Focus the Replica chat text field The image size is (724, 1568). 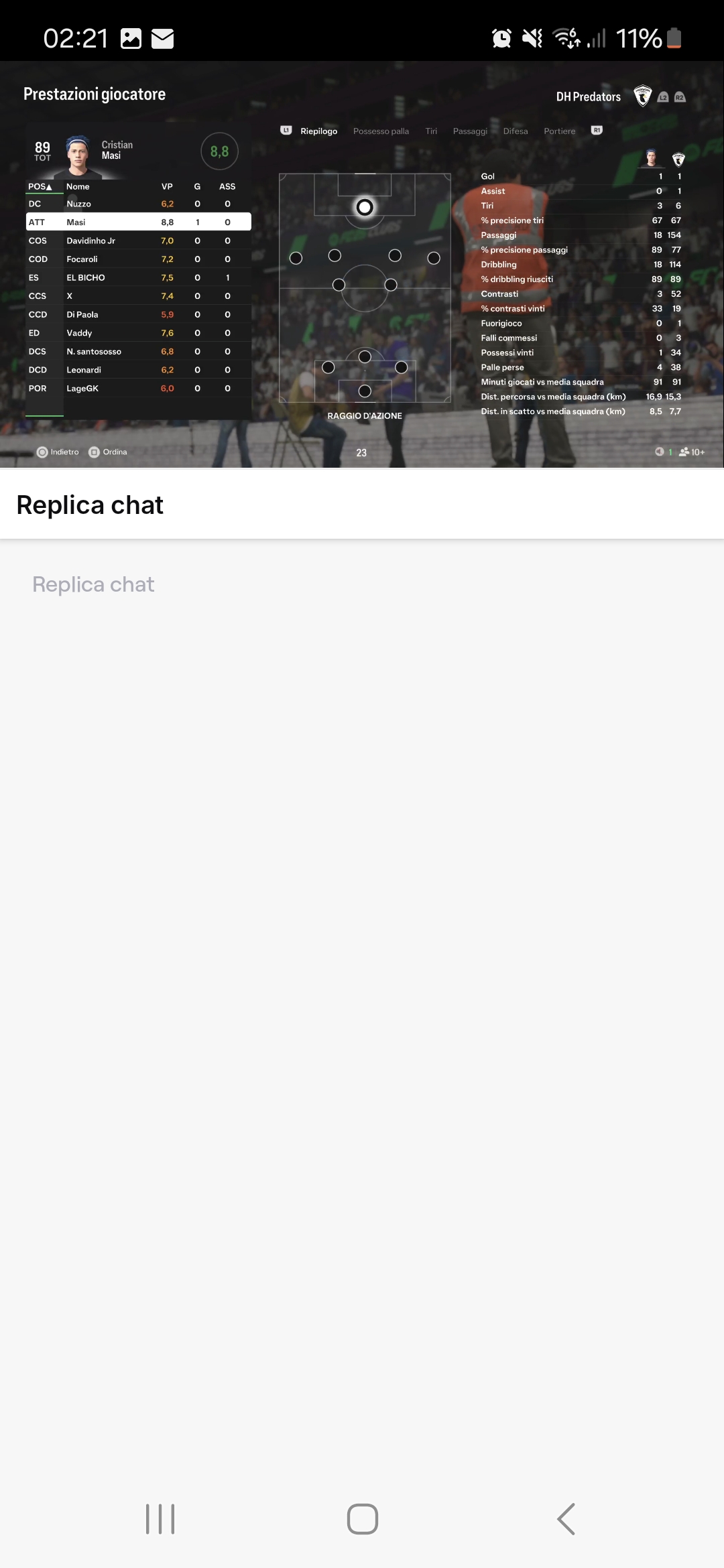point(362,585)
